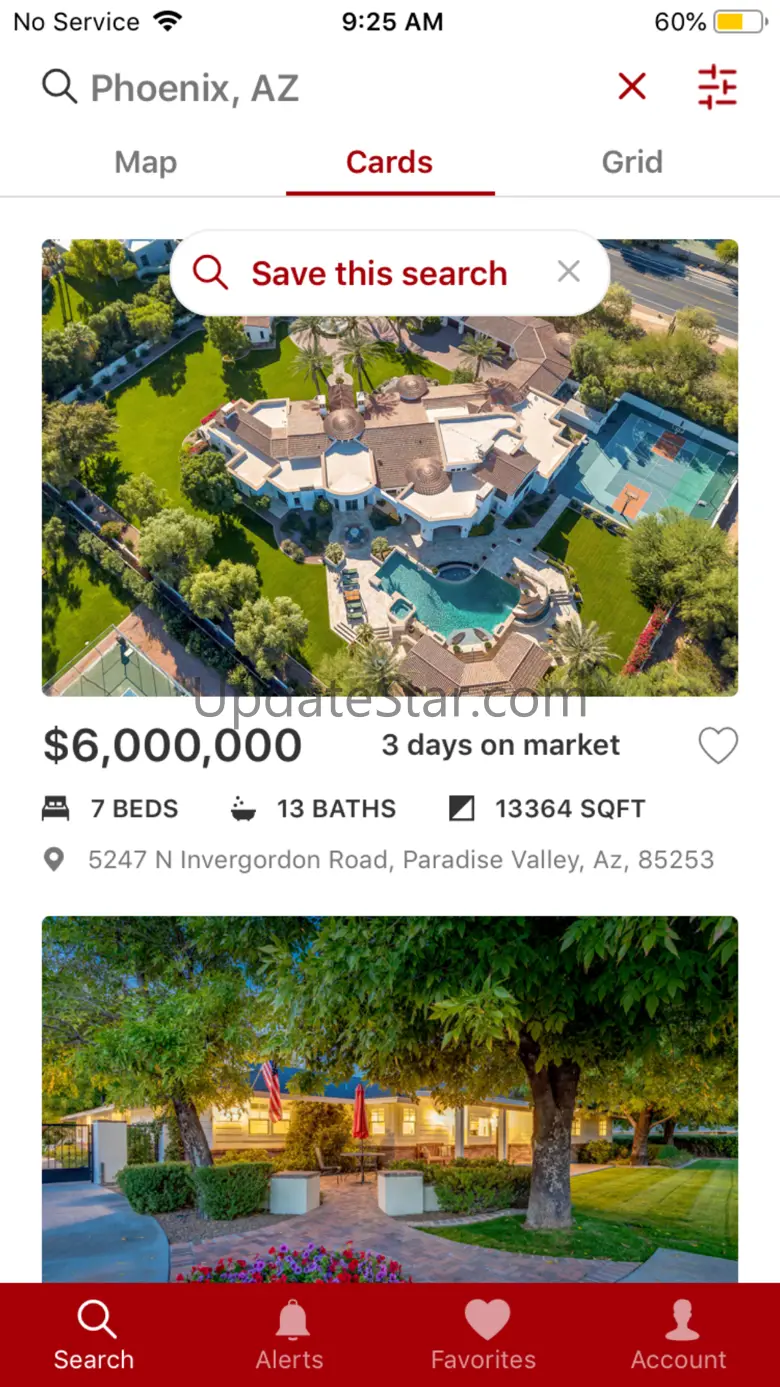Select the Cards view tab
The height and width of the screenshot is (1387, 780).
[389, 162]
